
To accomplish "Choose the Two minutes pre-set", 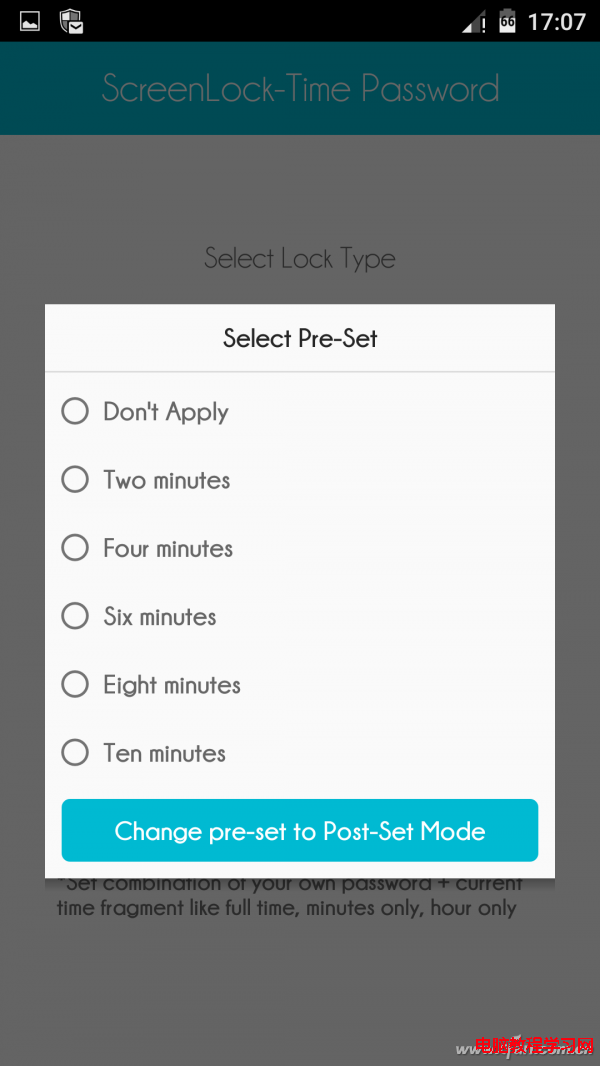I will coord(76,480).
